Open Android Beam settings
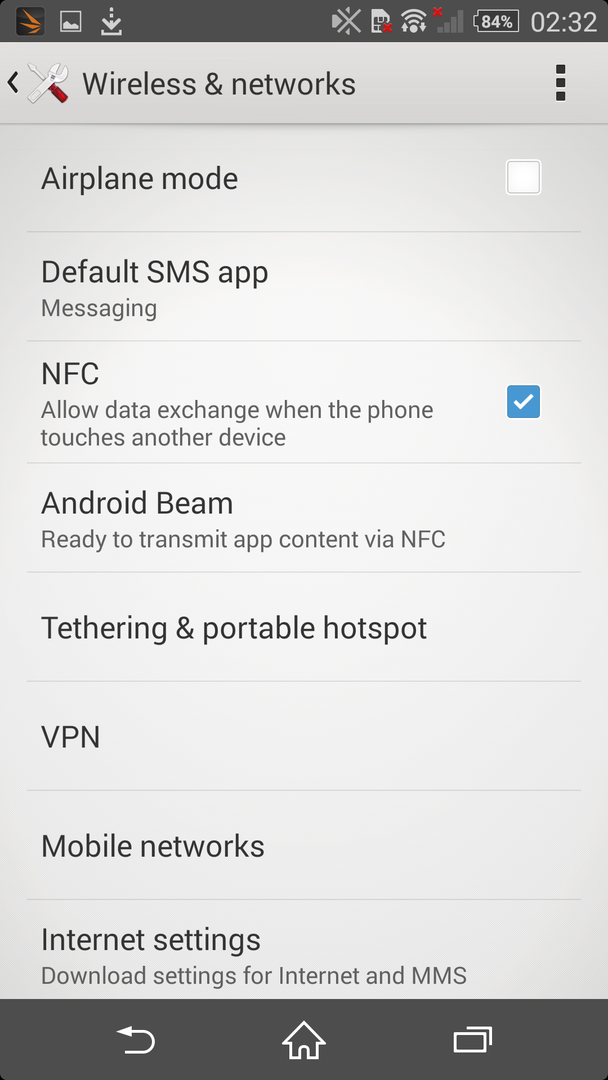 (x=300, y=518)
